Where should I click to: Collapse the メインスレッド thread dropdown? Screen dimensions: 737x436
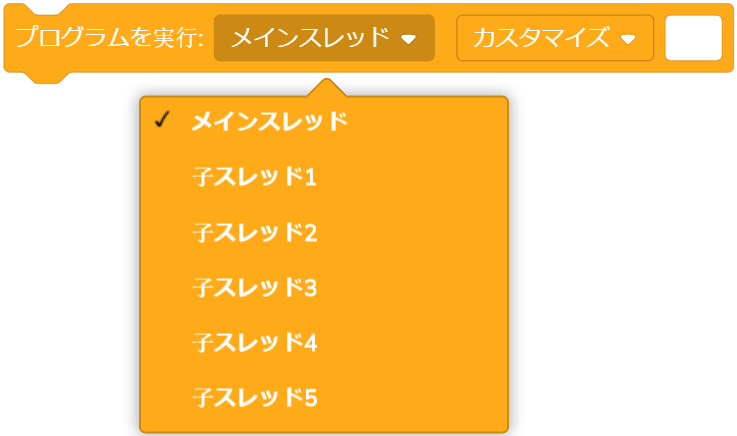(323, 38)
